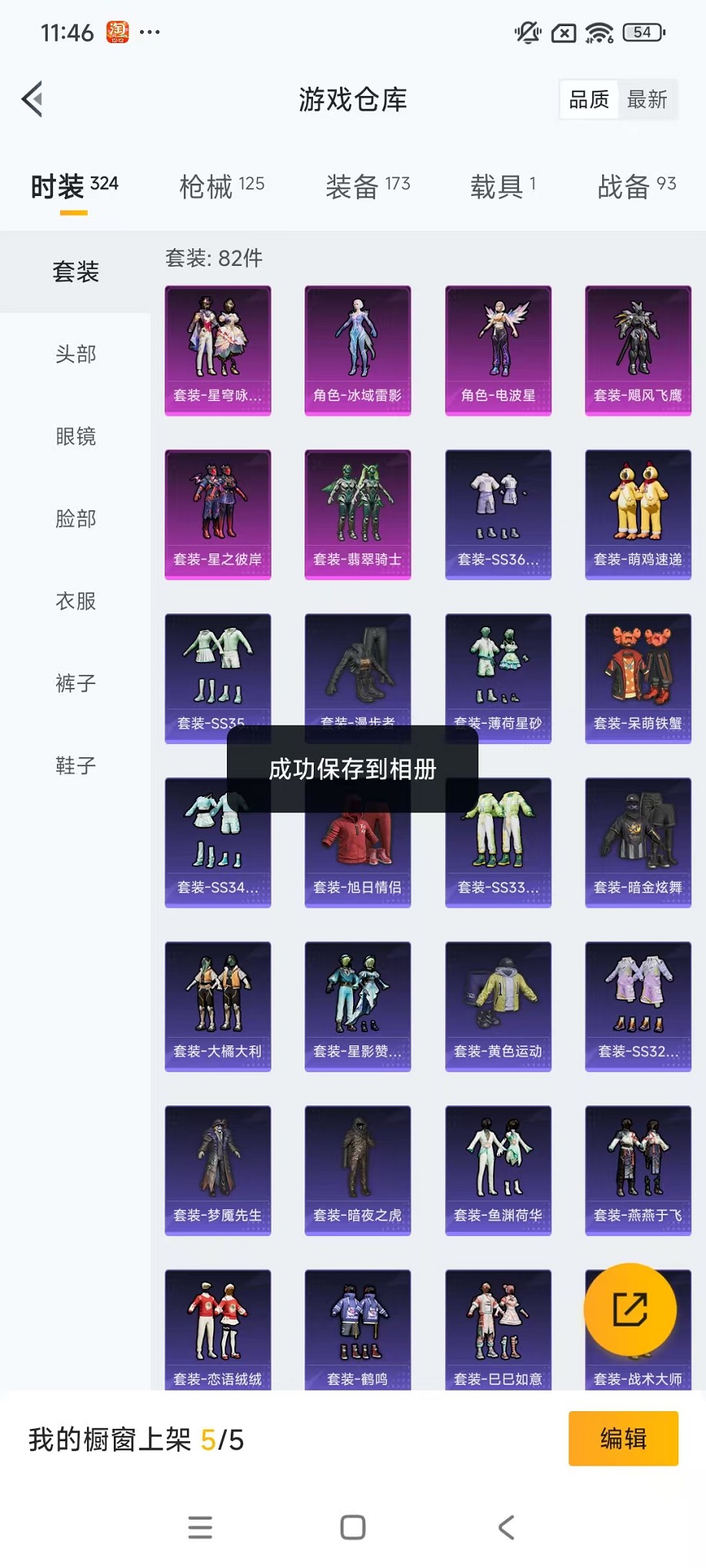706x1568 pixels.
Task: Open the 角色-冰域雷影 item
Action: pos(358,350)
